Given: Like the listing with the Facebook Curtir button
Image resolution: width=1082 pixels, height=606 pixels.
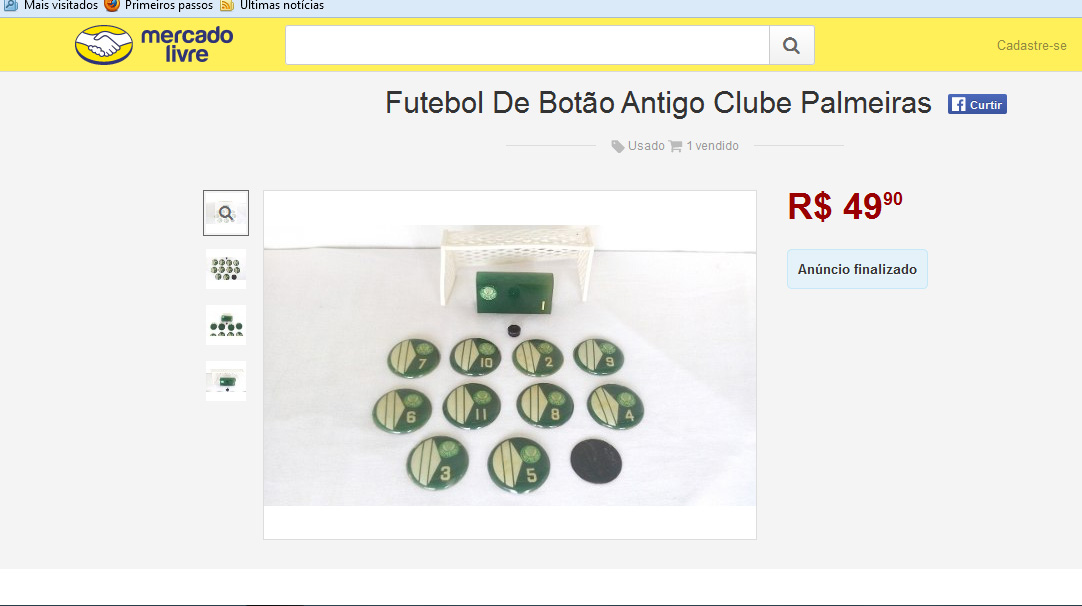Looking at the screenshot, I should [x=977, y=104].
